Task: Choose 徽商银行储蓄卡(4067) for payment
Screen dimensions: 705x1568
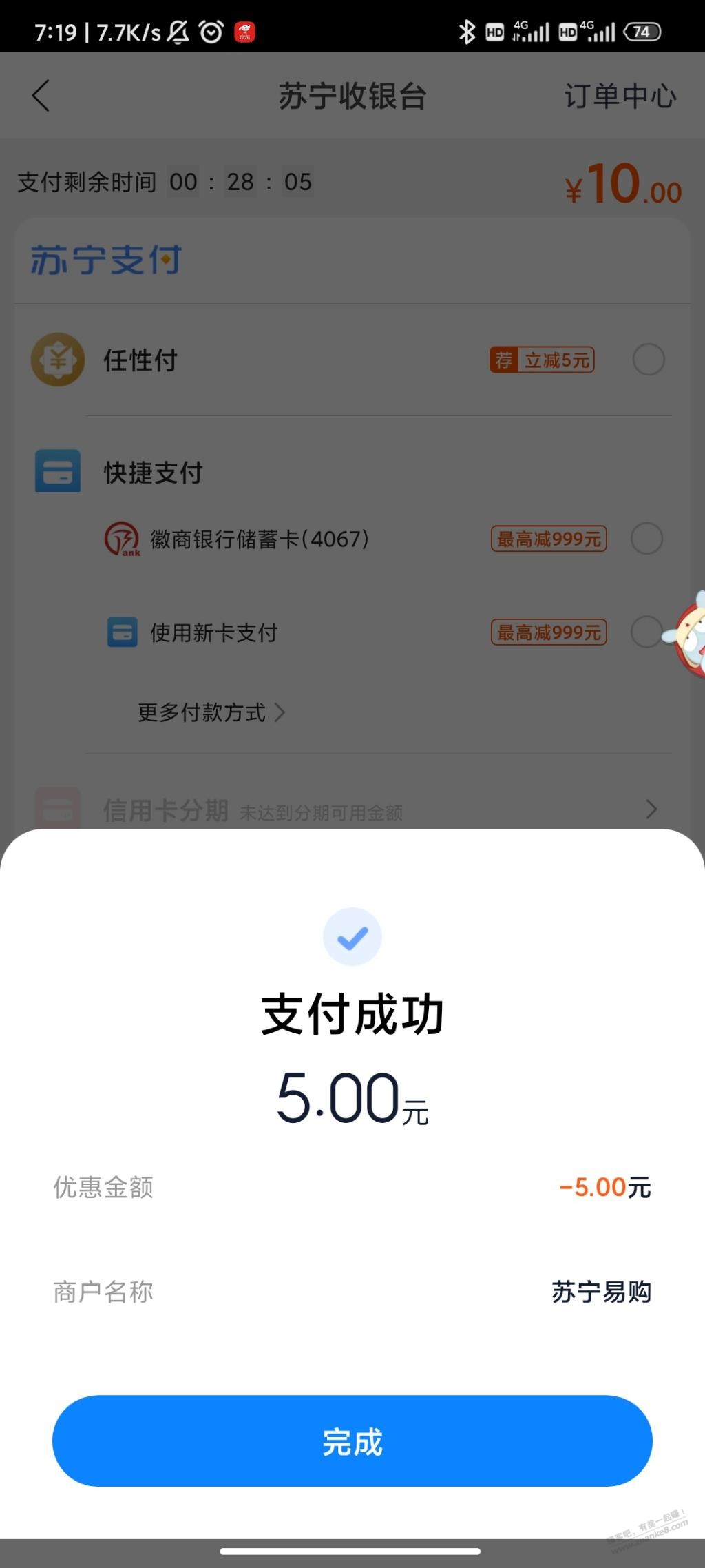Action: [x=646, y=538]
